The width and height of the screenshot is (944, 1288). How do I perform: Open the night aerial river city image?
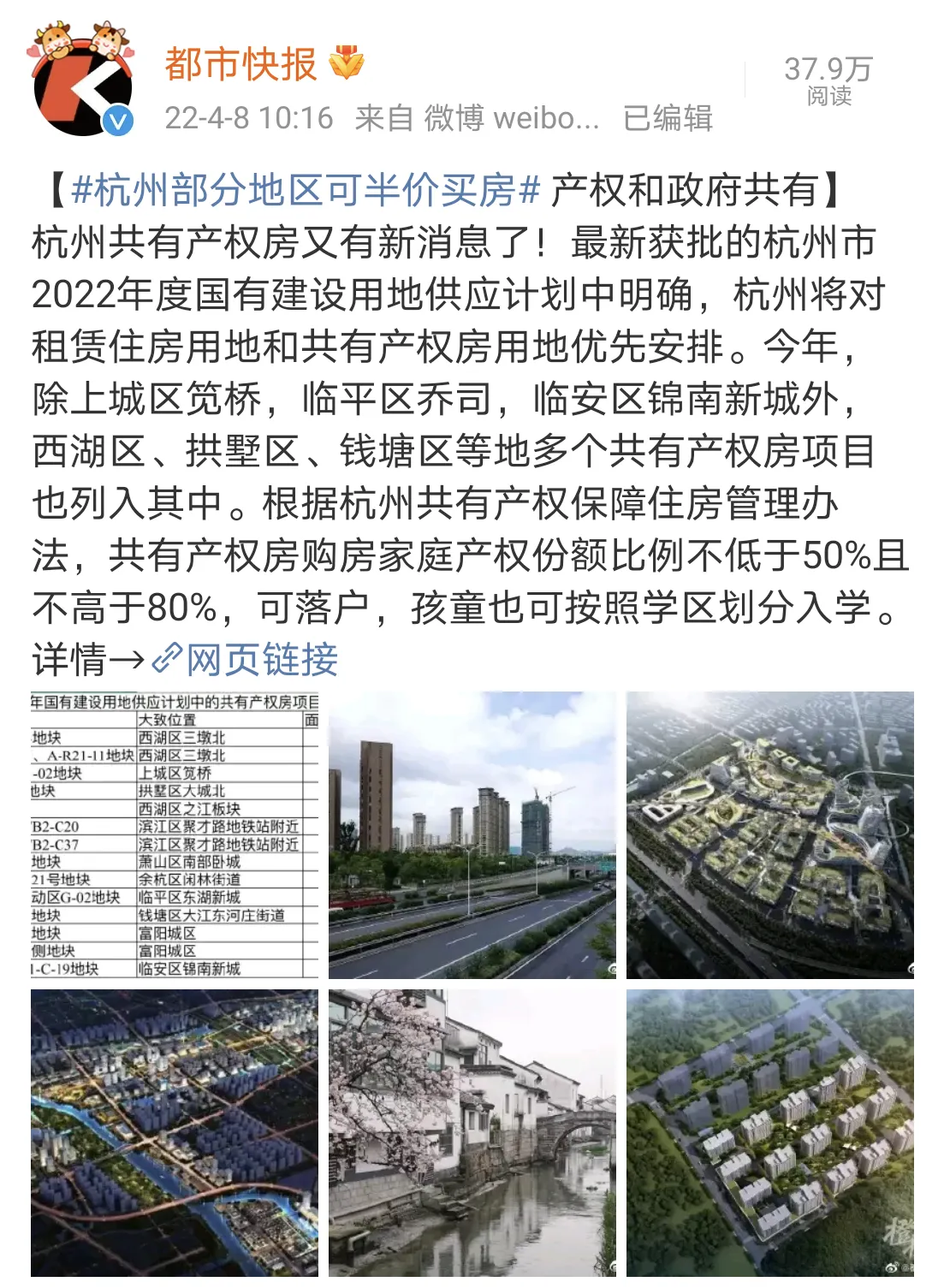point(175,1132)
